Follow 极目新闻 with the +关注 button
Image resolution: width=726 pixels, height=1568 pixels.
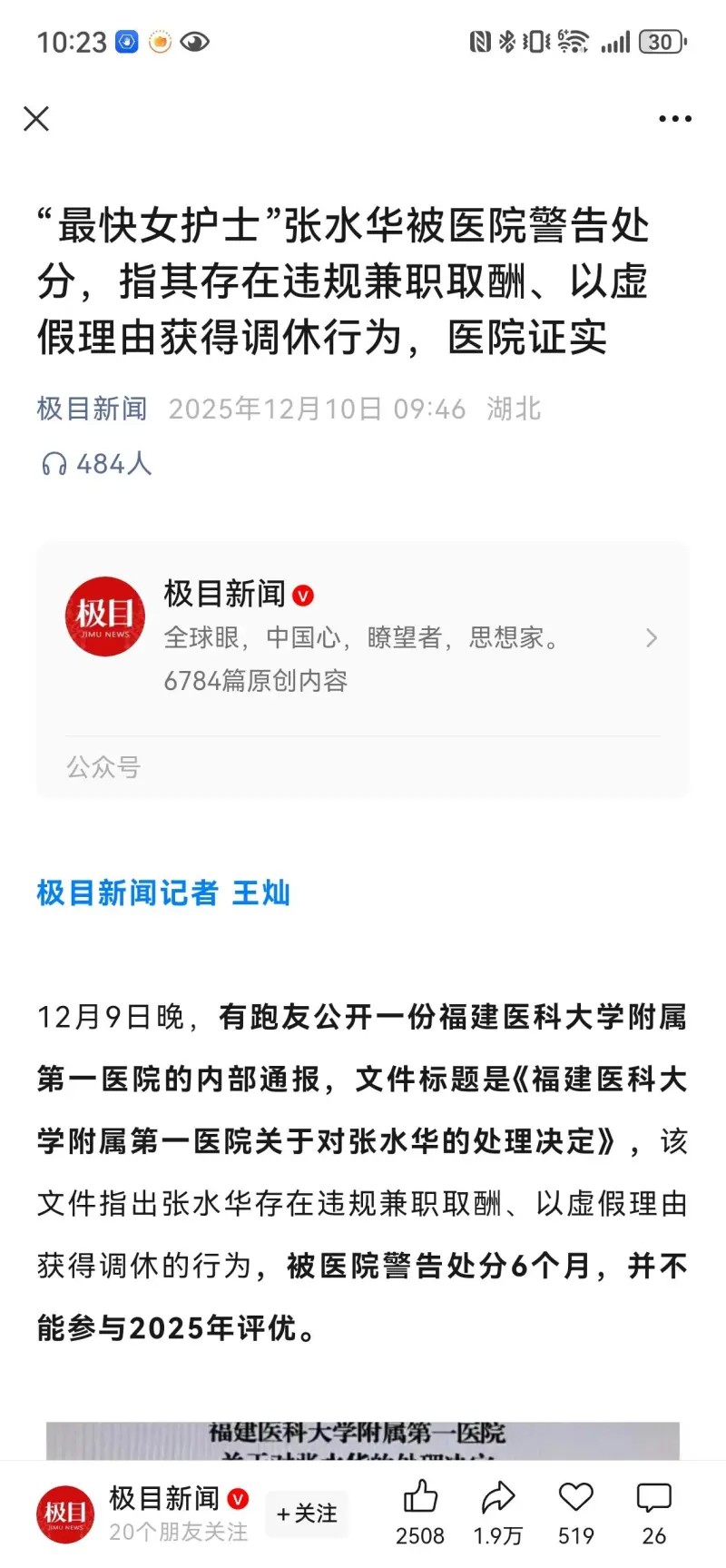click(x=307, y=1514)
